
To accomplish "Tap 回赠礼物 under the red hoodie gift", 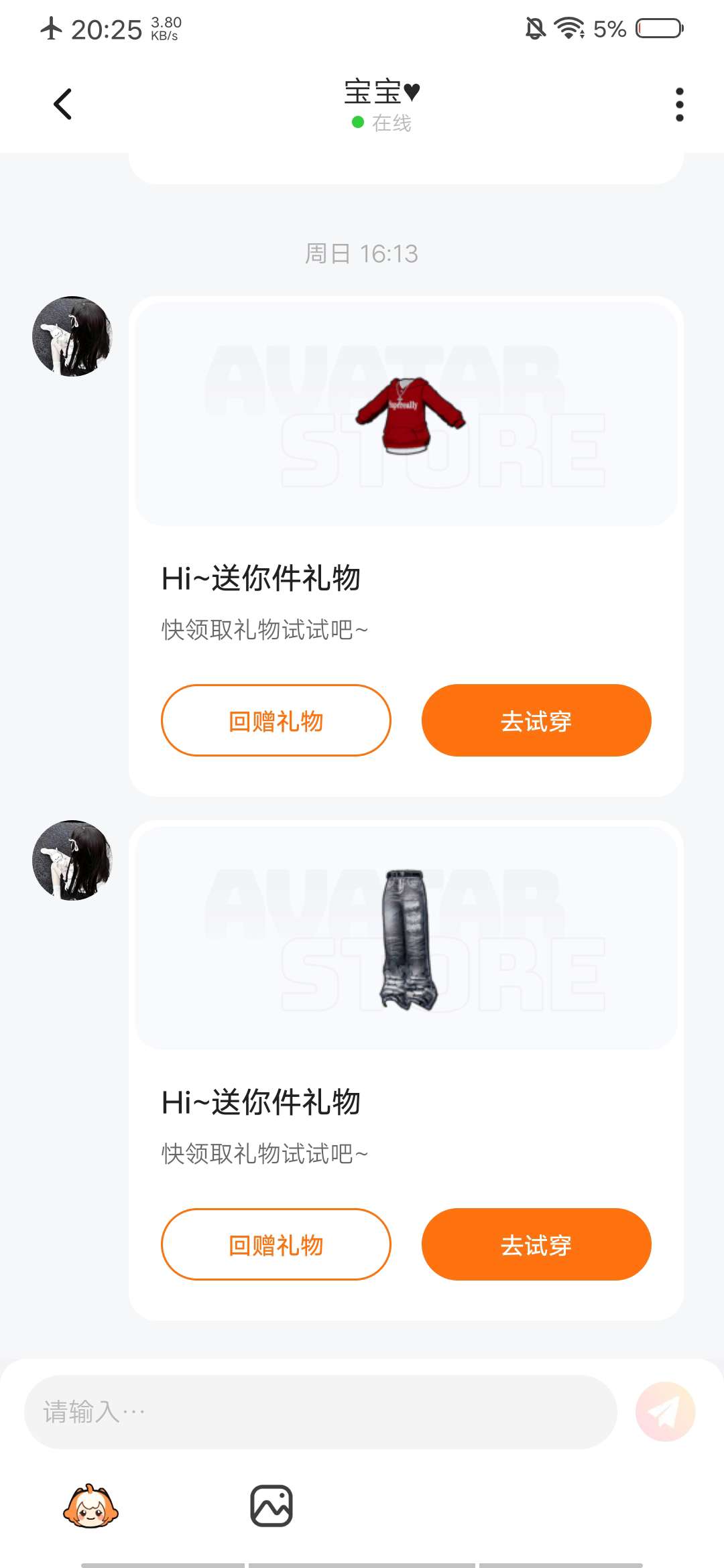I will click(276, 720).
